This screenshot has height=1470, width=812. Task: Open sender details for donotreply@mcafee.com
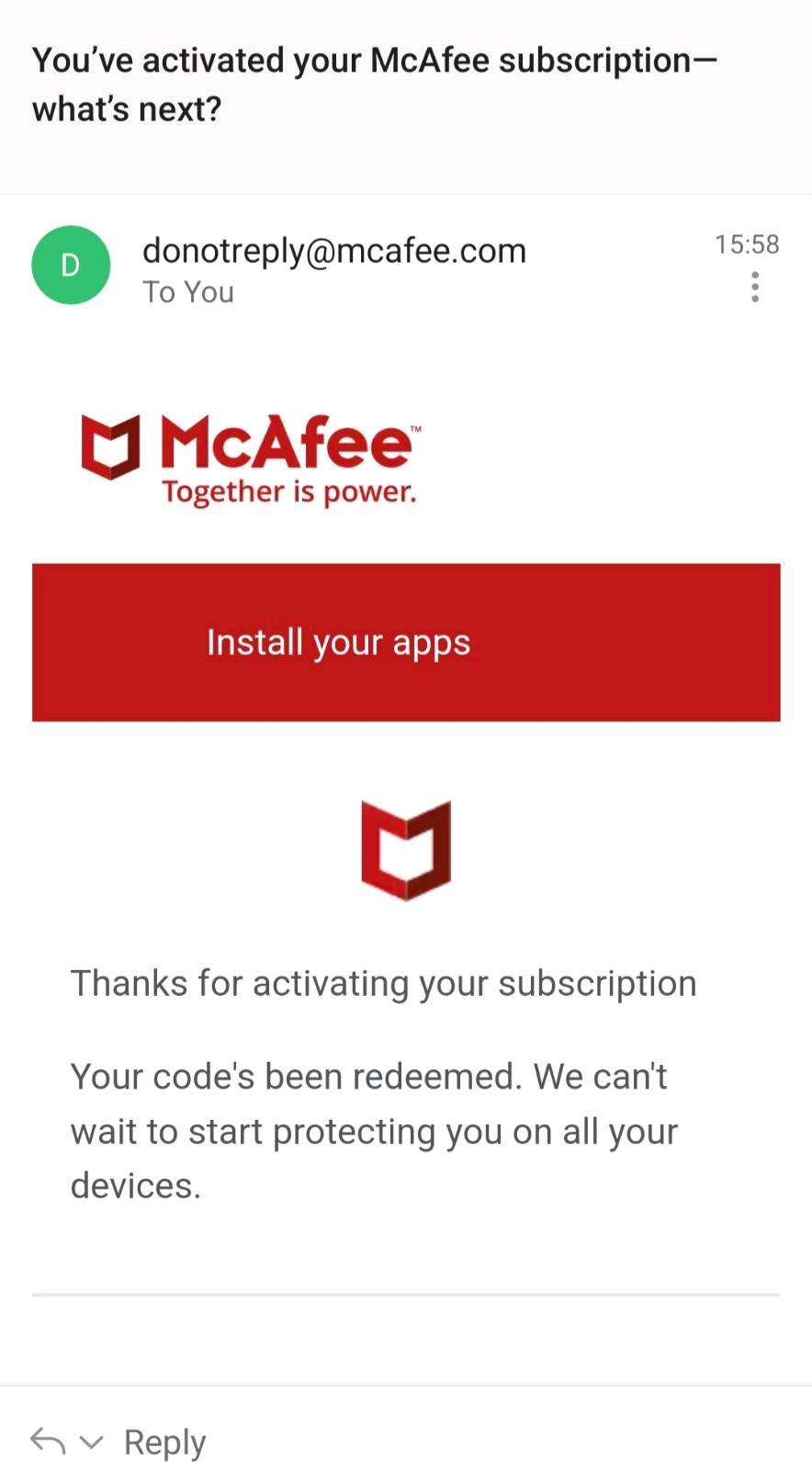(x=333, y=251)
